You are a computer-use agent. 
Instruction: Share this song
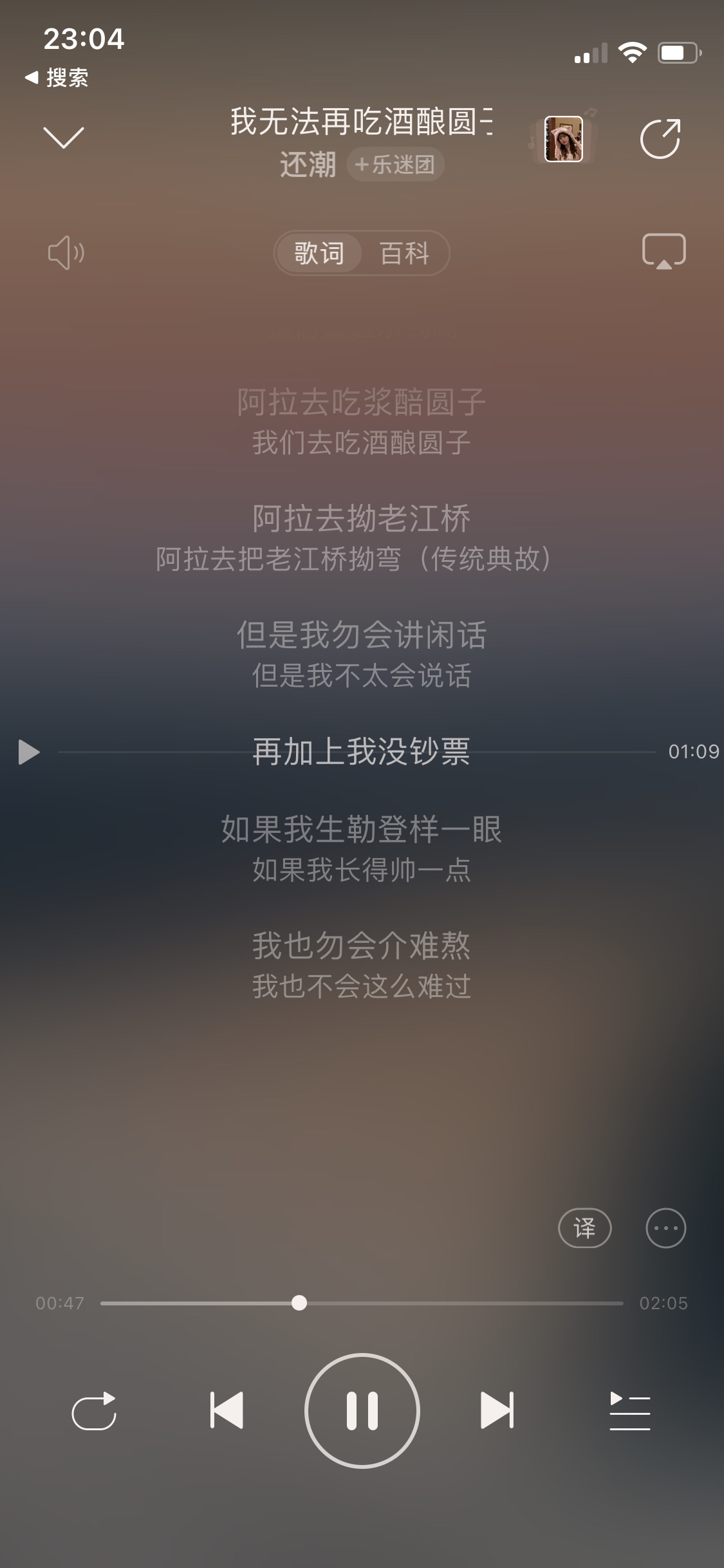pyautogui.click(x=660, y=138)
